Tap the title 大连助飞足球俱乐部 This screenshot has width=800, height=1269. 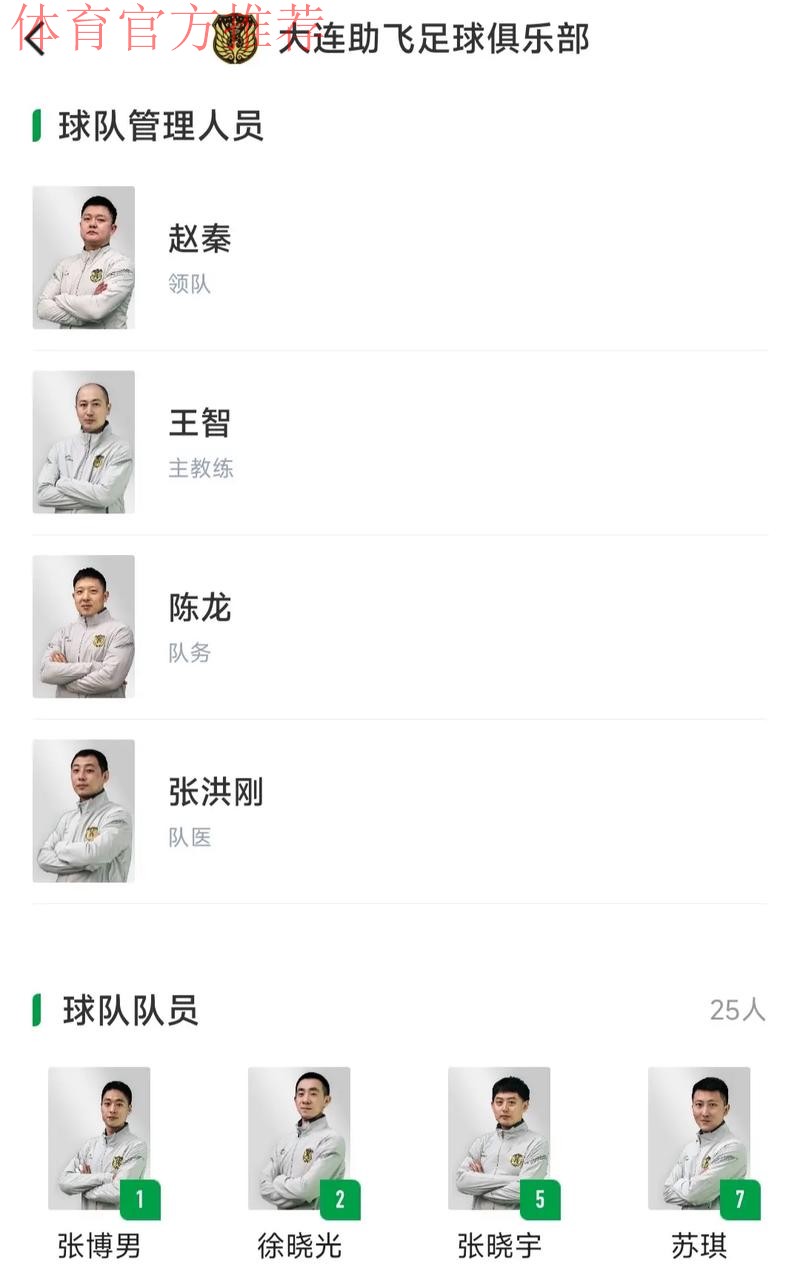pyautogui.click(x=435, y=40)
